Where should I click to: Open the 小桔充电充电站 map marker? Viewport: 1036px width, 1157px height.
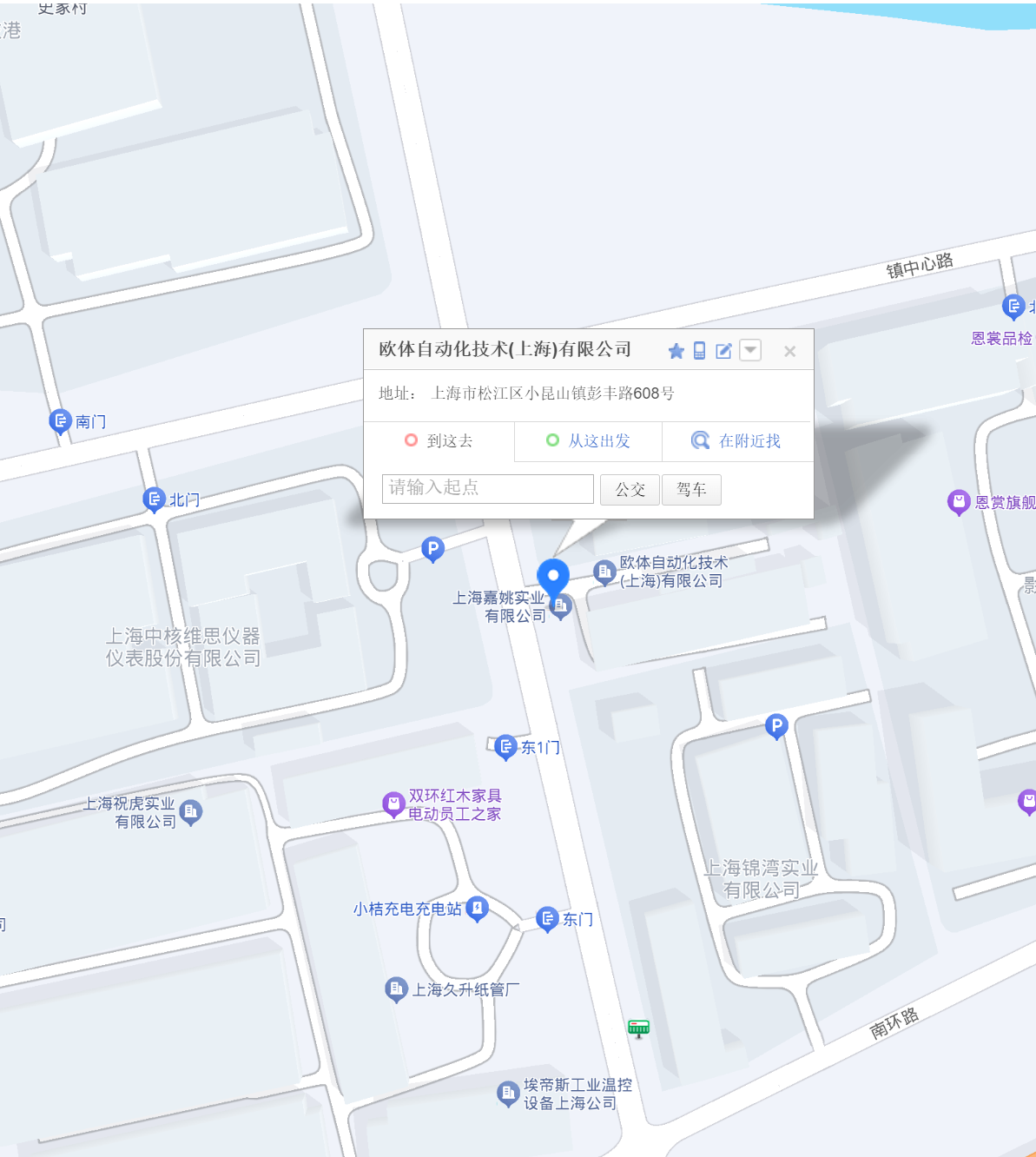pyautogui.click(x=477, y=909)
